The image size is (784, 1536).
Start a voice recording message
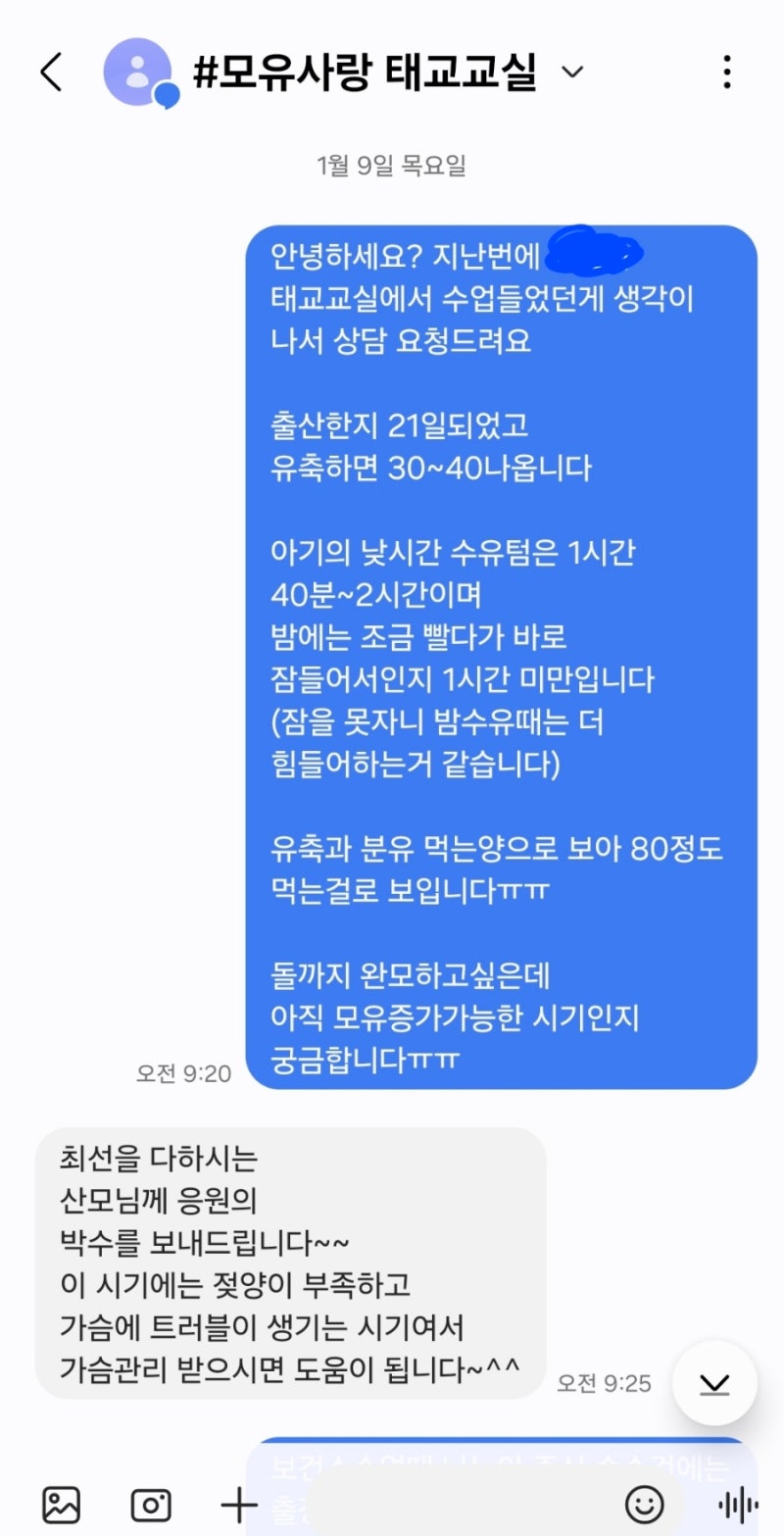[x=738, y=1504]
